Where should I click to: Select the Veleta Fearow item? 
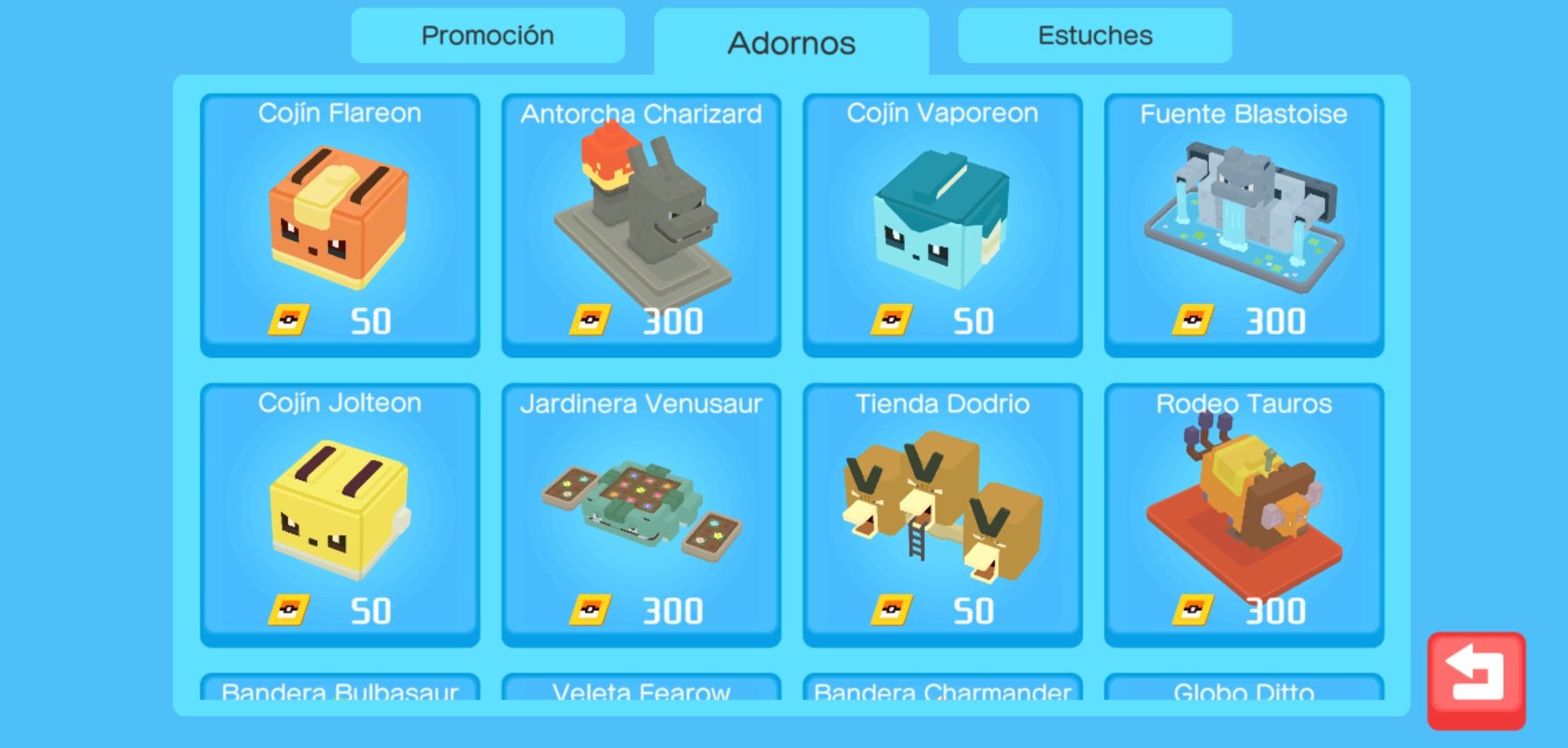640,688
